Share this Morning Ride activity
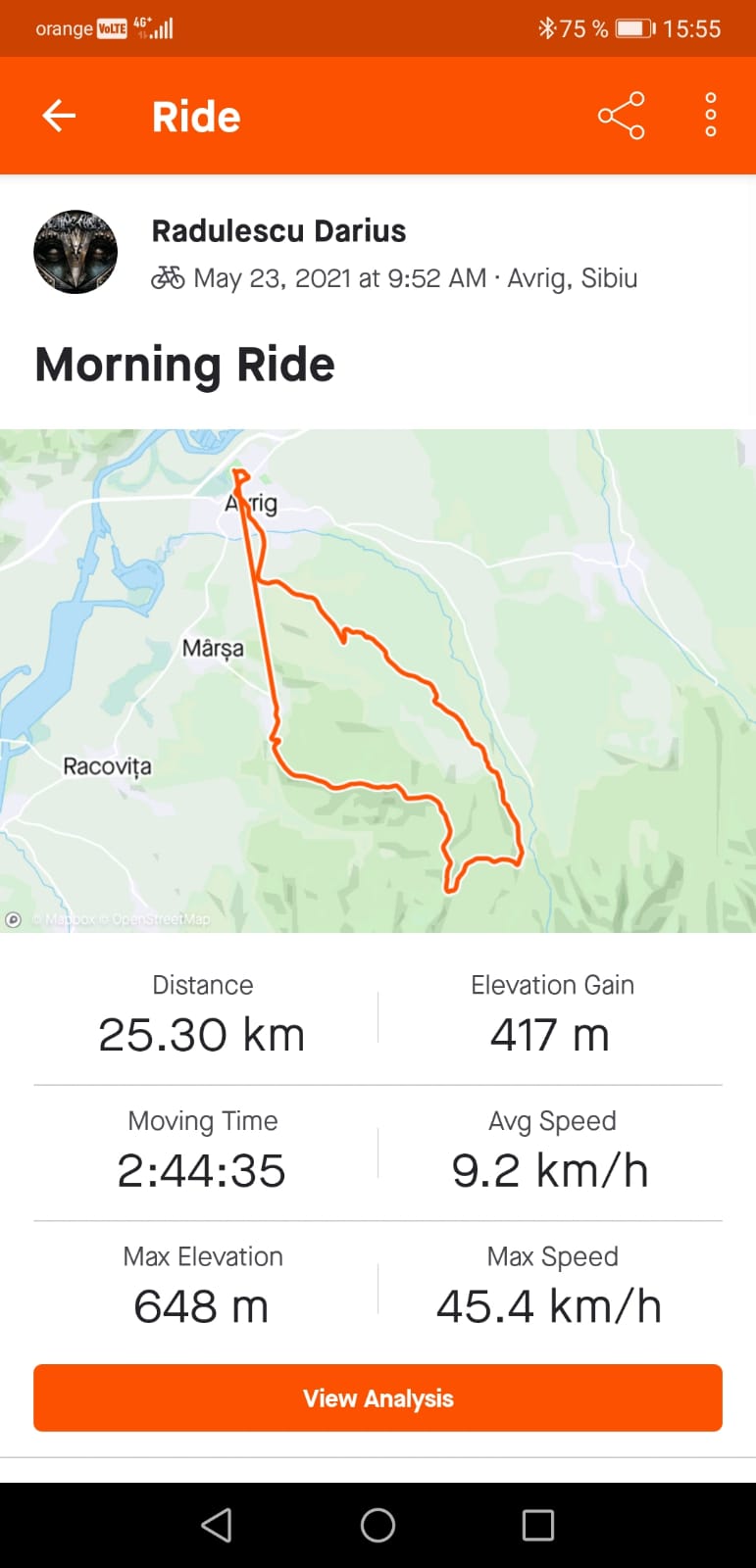This screenshot has width=756, height=1568. tap(621, 116)
